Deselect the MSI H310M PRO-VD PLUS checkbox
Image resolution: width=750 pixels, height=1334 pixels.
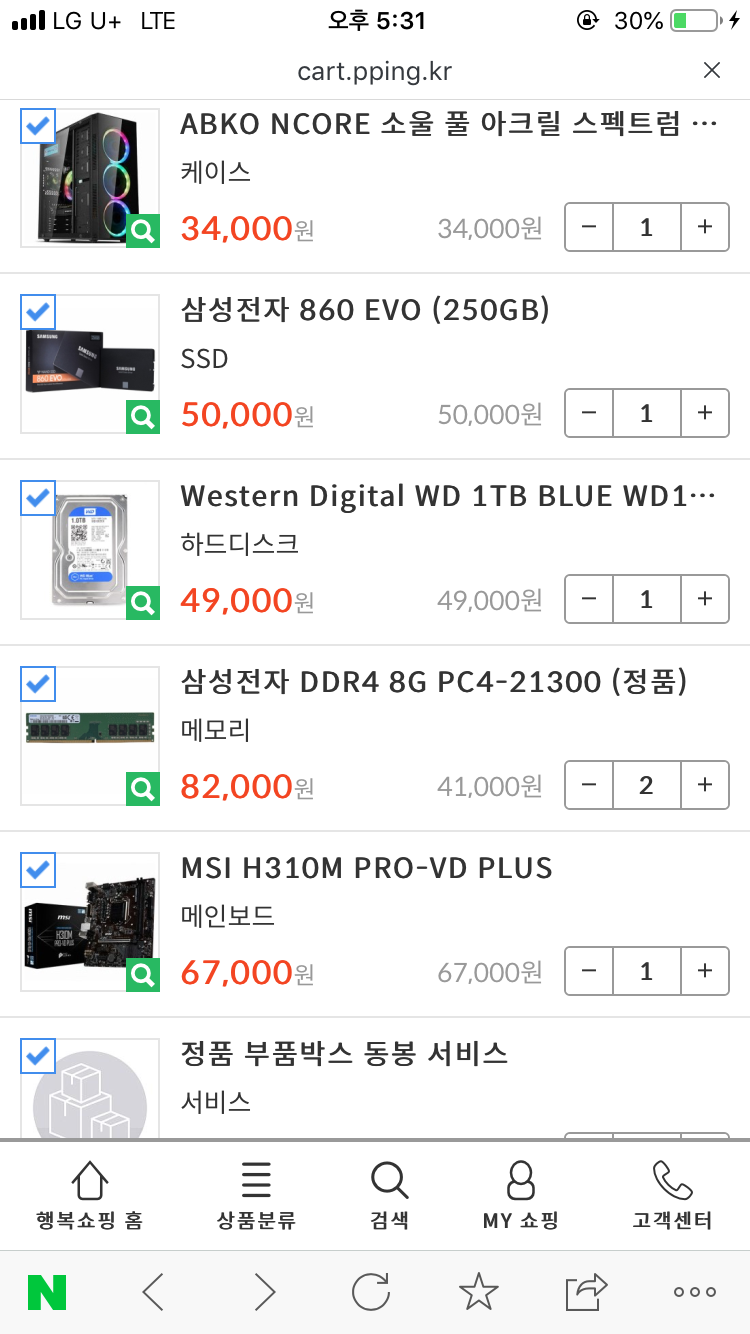pyautogui.click(x=38, y=870)
